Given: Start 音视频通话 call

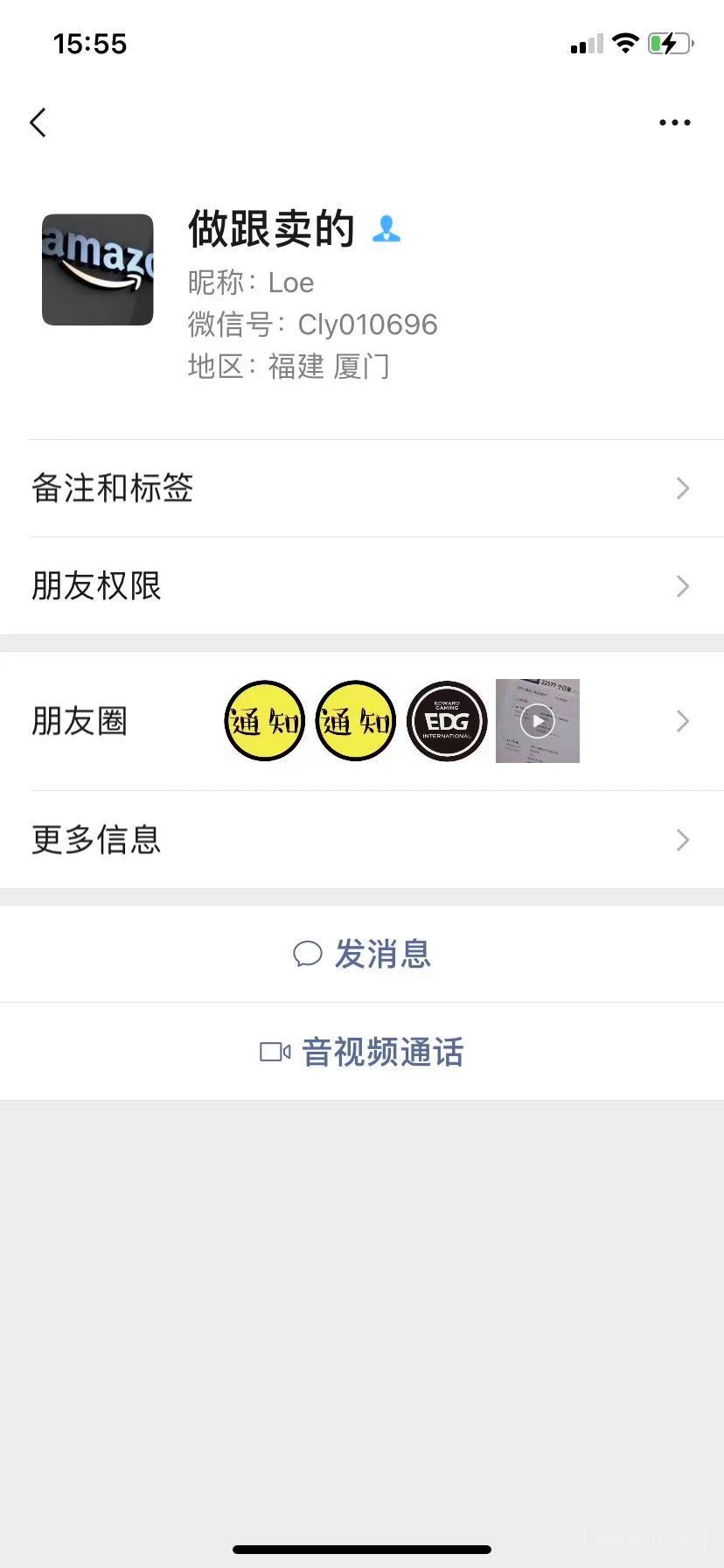Looking at the screenshot, I should (362, 1052).
